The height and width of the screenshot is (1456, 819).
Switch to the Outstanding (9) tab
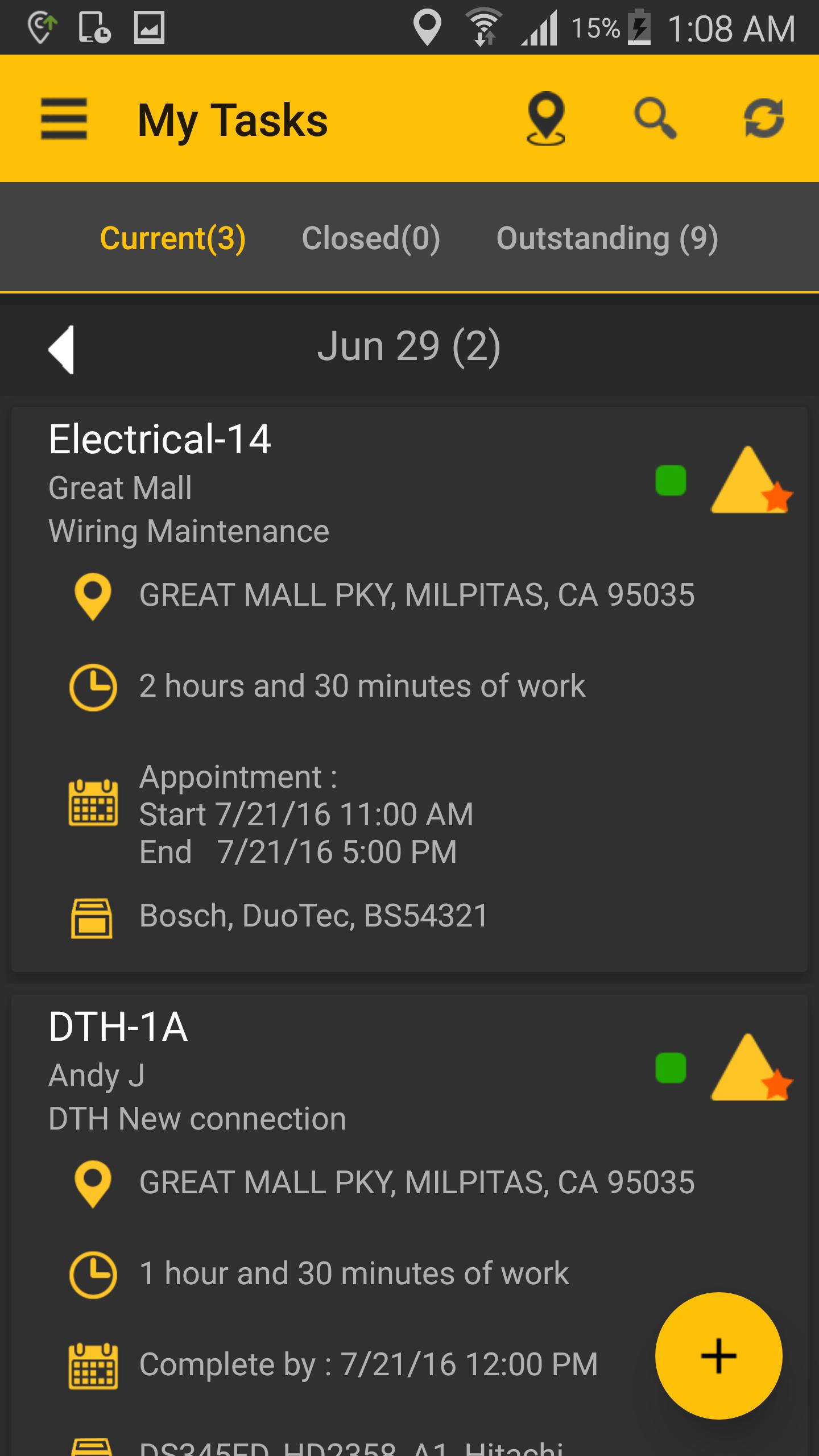click(607, 238)
